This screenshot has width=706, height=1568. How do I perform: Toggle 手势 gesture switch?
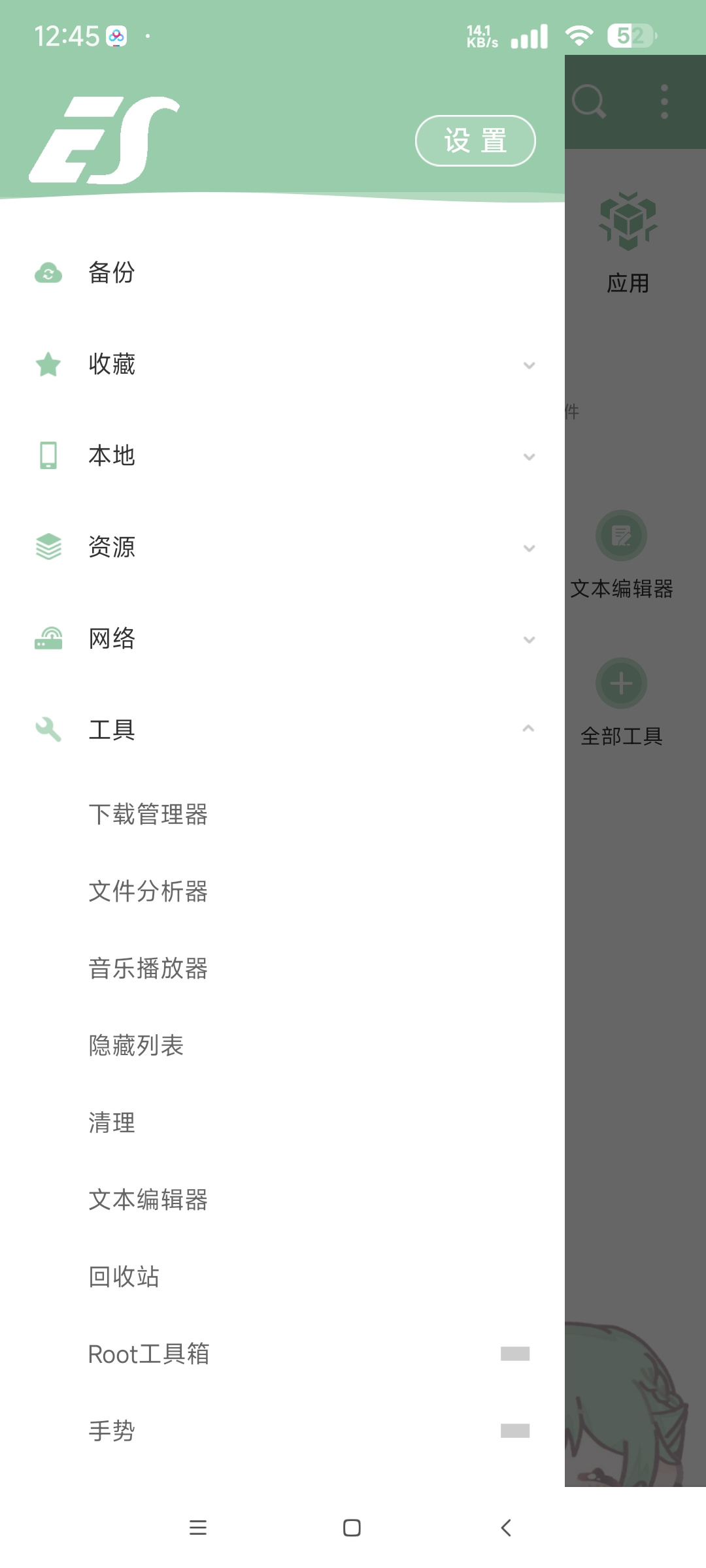[x=514, y=1431]
